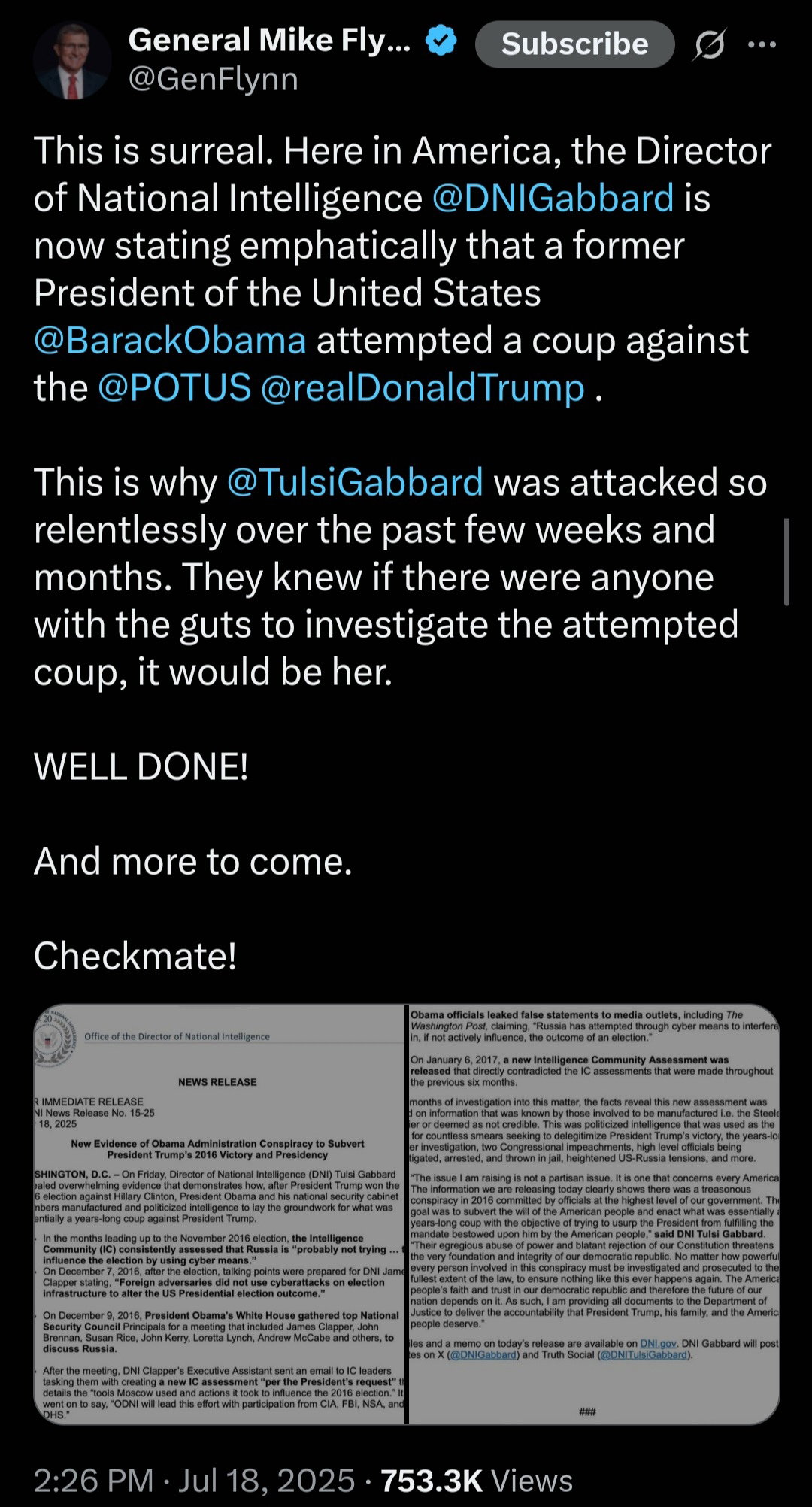Open the @DNIGabbard mention

[x=553, y=199]
